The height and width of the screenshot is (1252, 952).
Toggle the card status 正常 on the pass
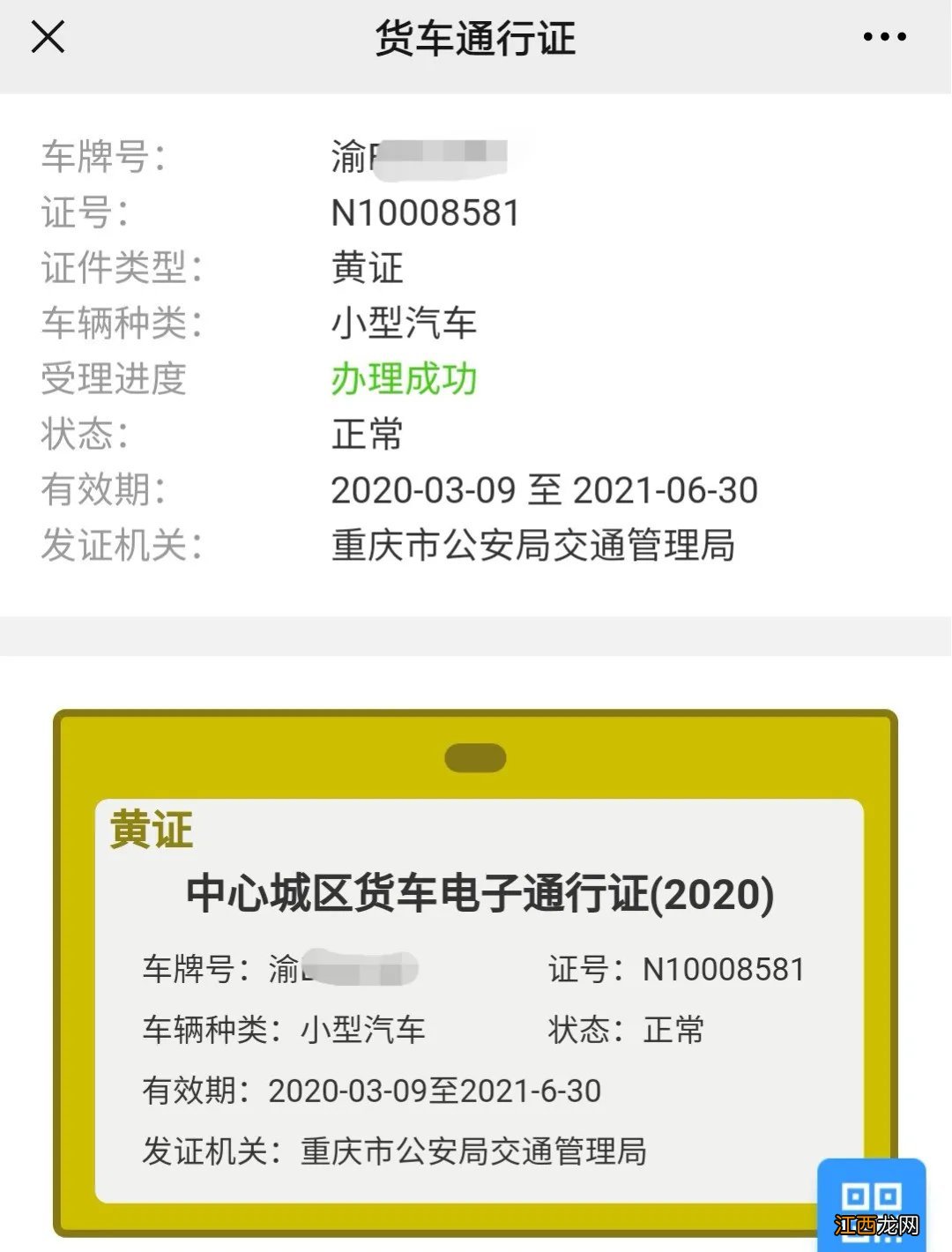(674, 1028)
